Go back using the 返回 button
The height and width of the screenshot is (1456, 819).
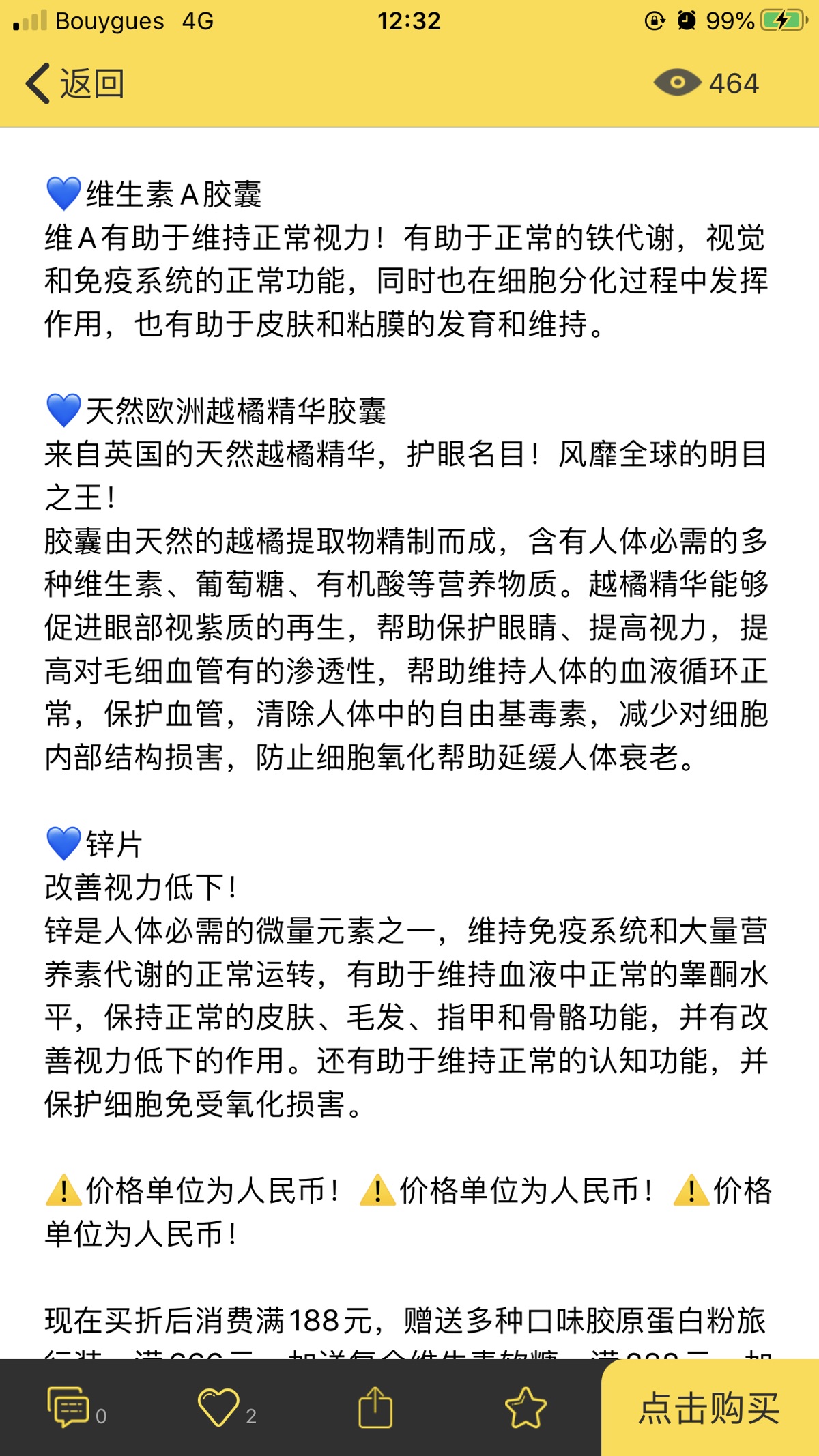75,83
